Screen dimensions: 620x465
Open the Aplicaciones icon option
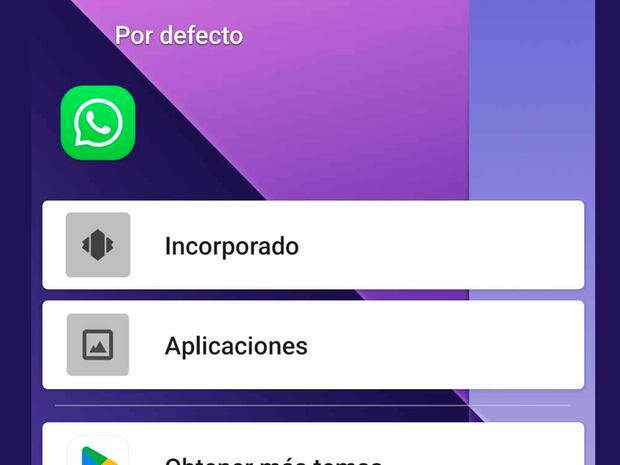tap(313, 345)
